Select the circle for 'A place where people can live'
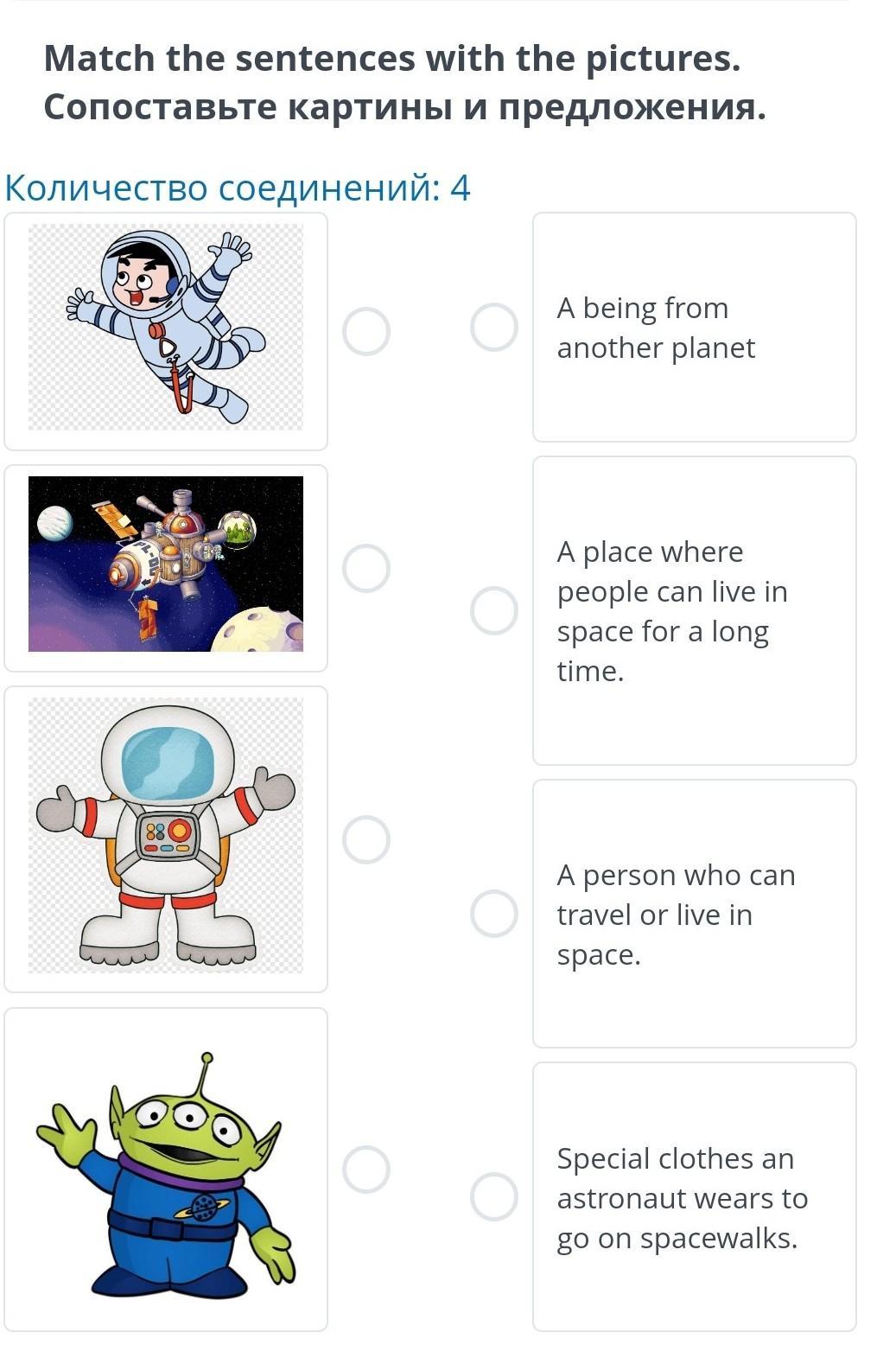Screen dimensions: 896x1358 pos(493,610)
